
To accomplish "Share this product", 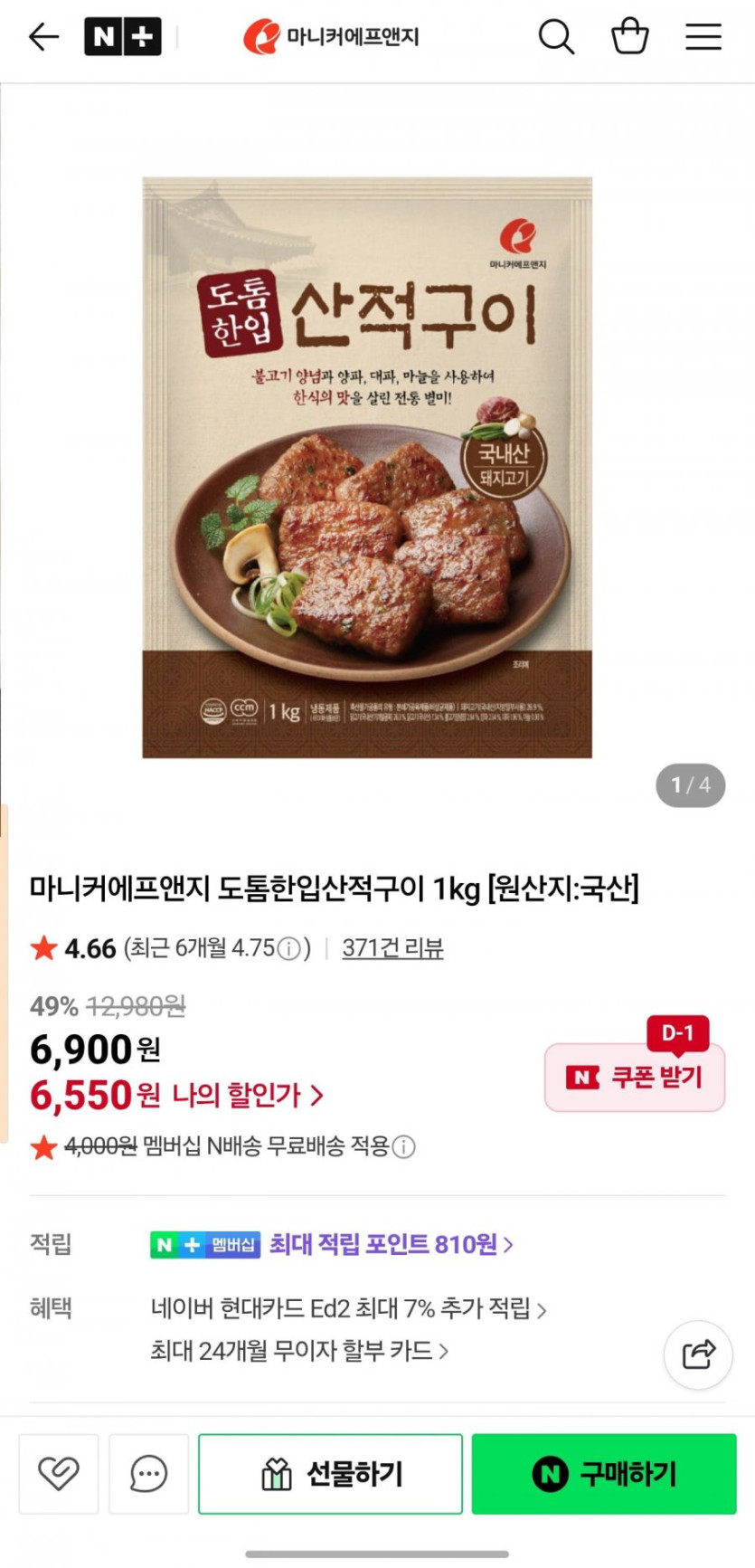I will pyautogui.click(x=697, y=1354).
